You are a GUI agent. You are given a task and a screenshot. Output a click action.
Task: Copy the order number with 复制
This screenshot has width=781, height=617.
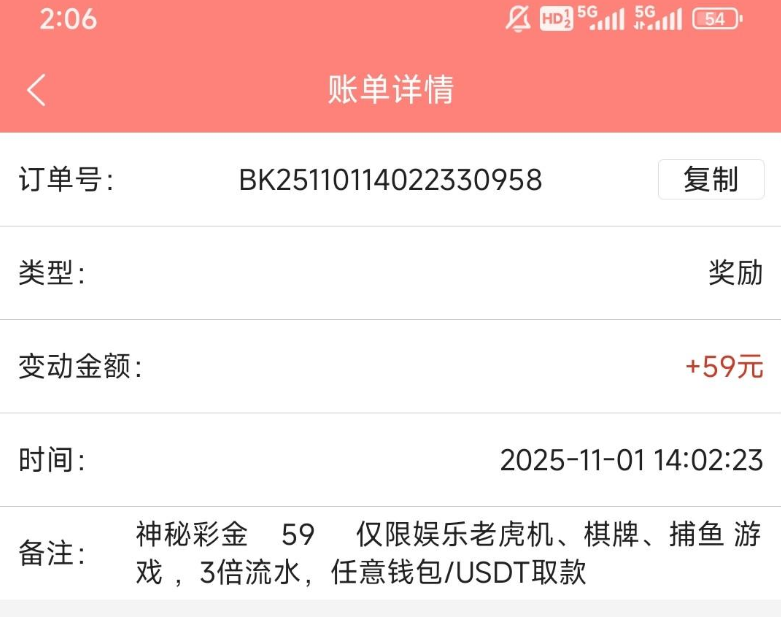pos(710,180)
